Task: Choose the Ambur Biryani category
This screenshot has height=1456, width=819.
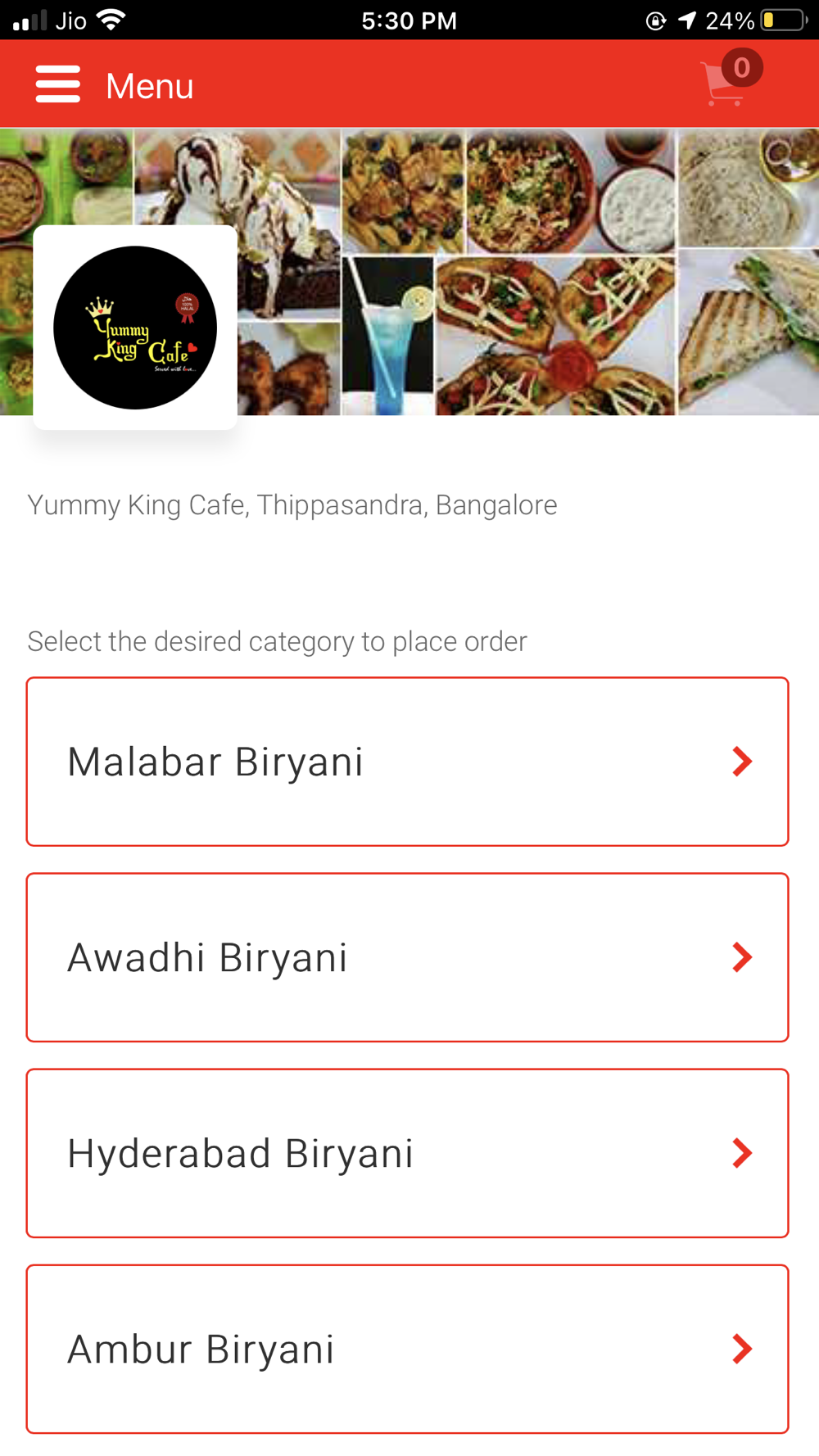Action: tap(407, 1349)
